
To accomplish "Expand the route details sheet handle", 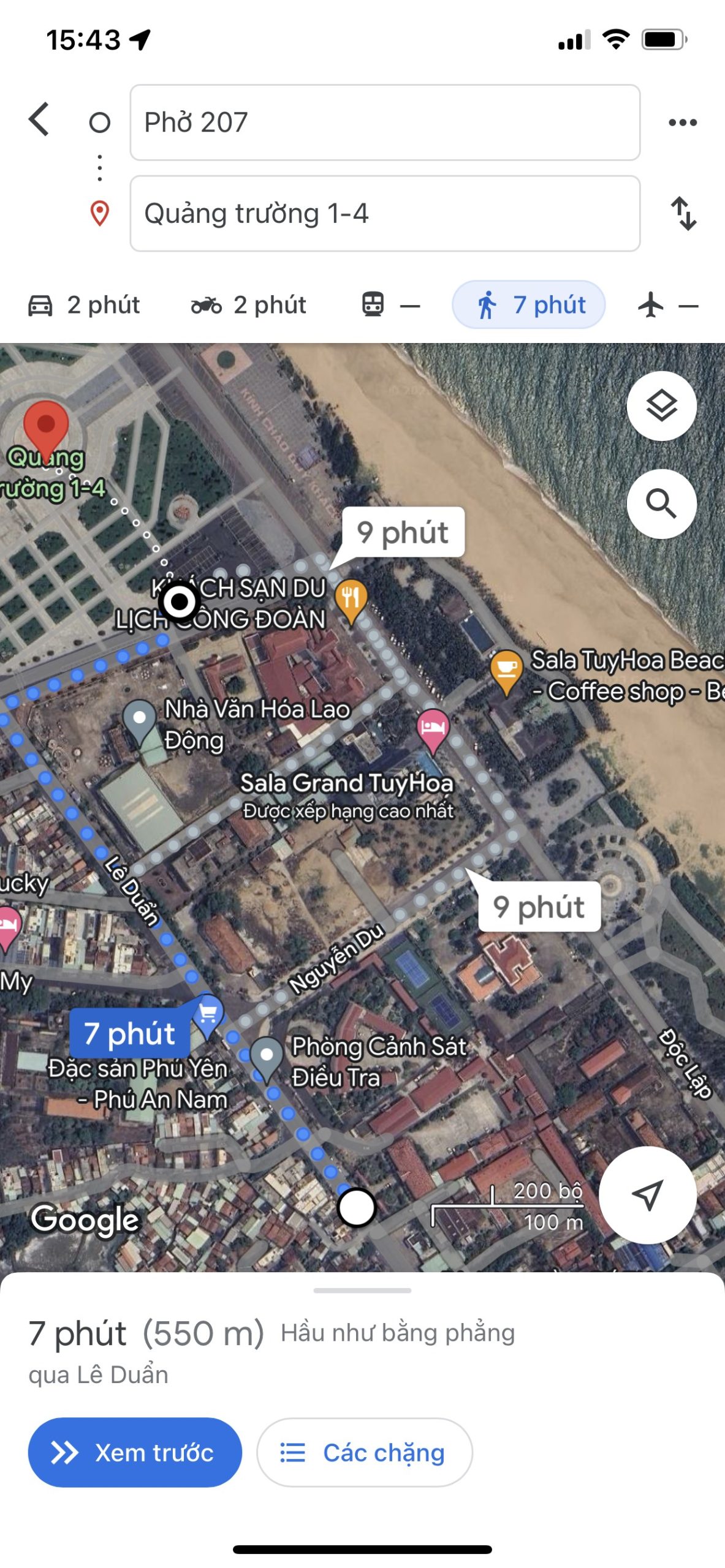I will pos(362,1291).
